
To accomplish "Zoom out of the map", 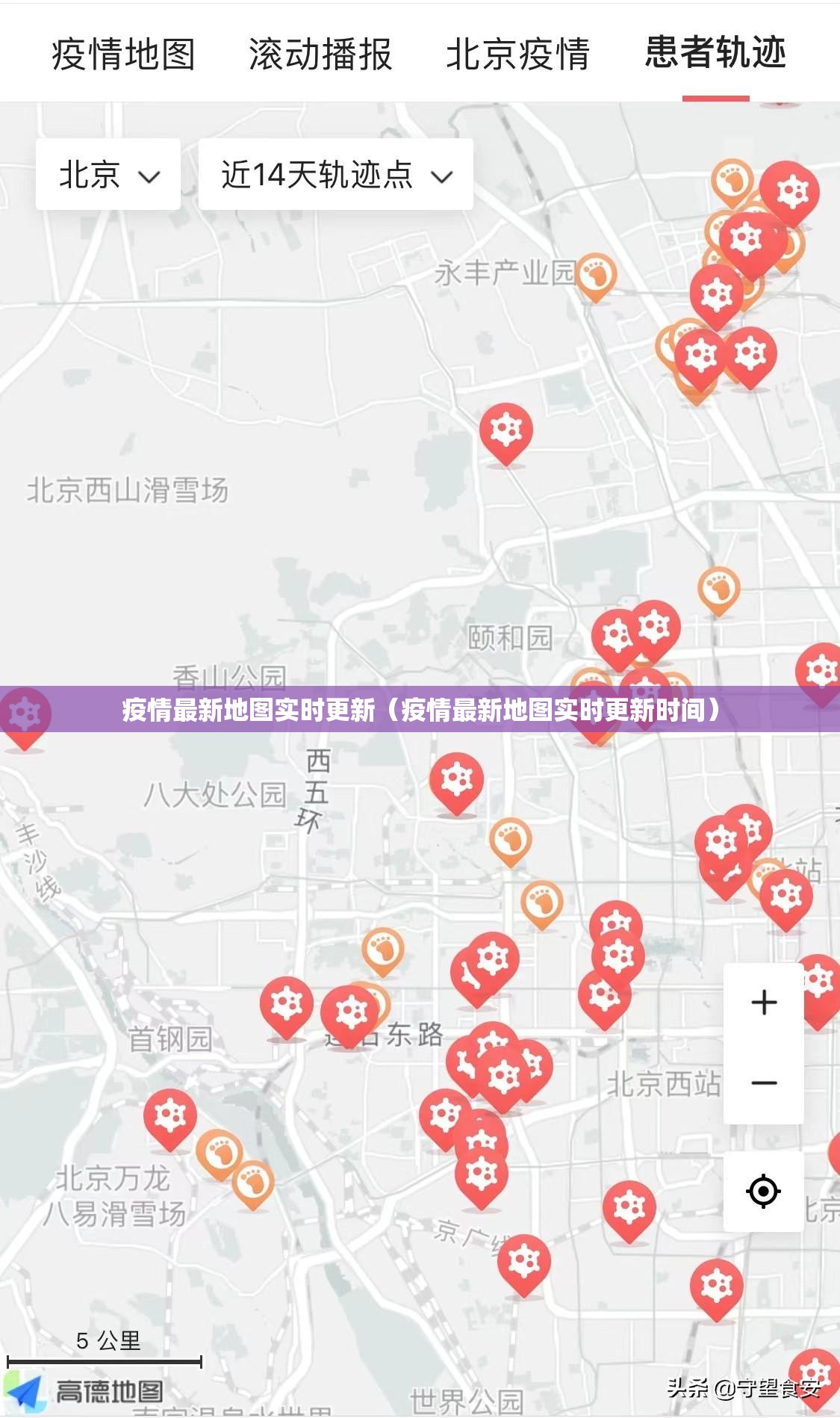I will pos(763,1083).
